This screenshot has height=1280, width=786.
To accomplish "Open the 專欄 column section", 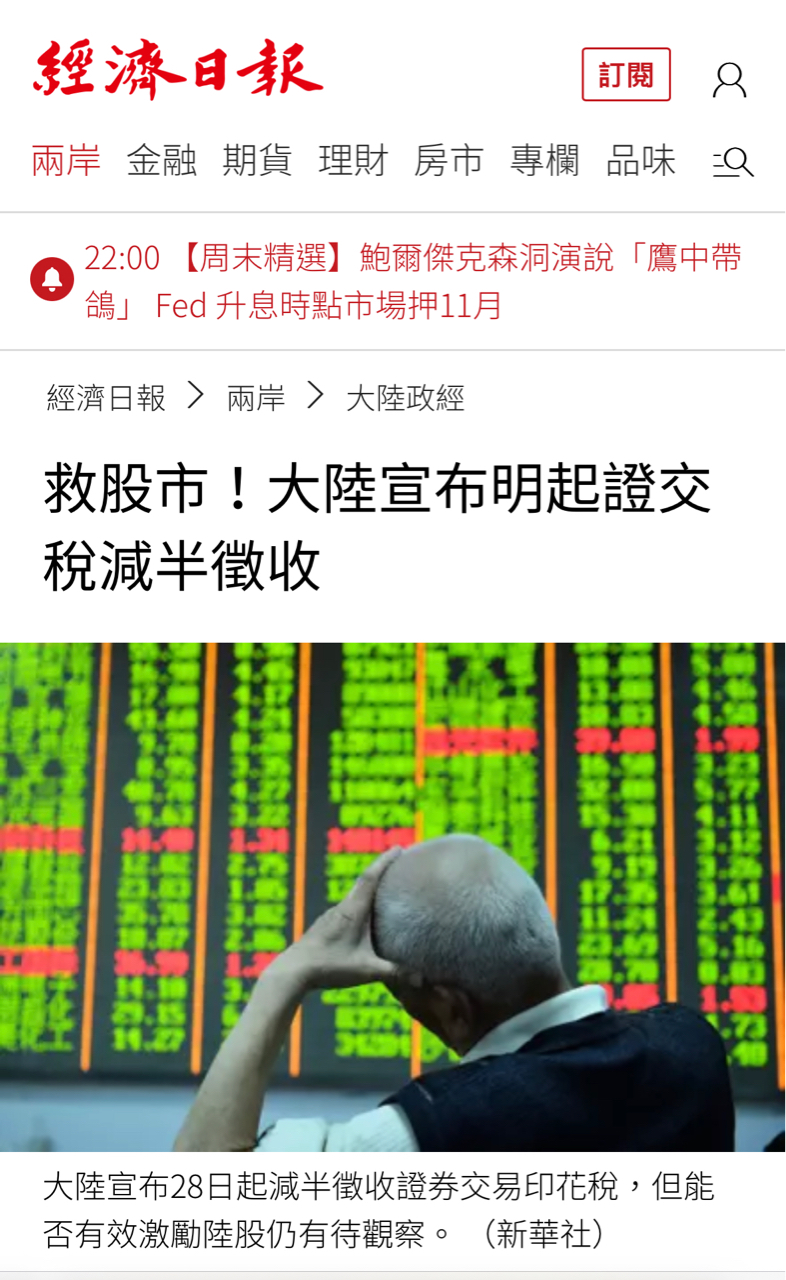I will 546,158.
